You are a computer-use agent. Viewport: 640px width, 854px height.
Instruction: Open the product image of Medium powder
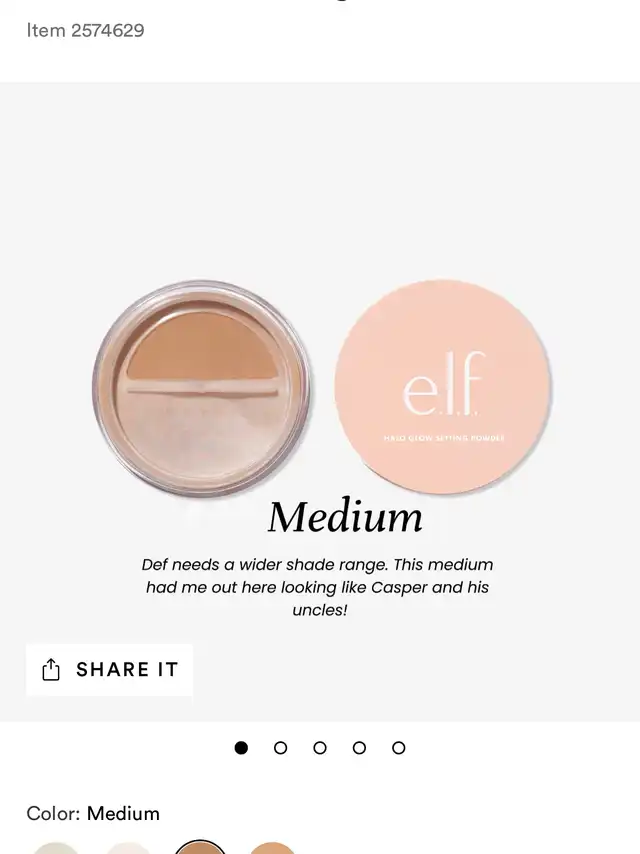[x=320, y=390]
